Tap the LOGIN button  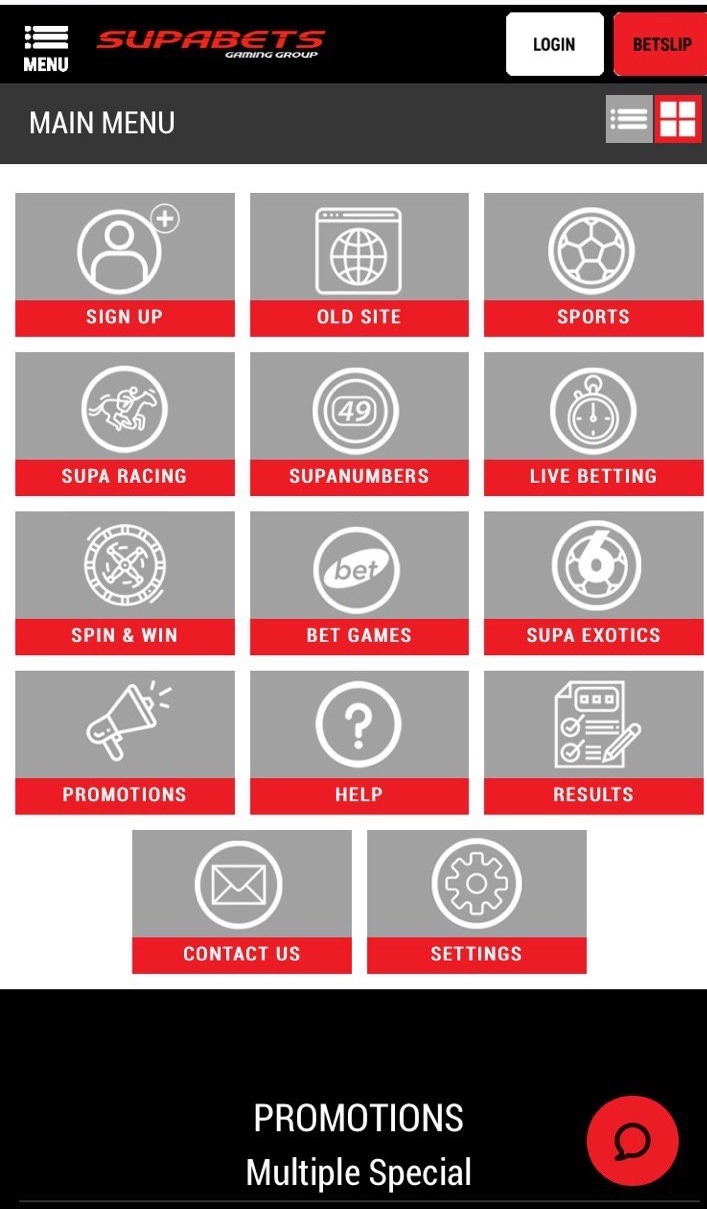pyautogui.click(x=554, y=44)
